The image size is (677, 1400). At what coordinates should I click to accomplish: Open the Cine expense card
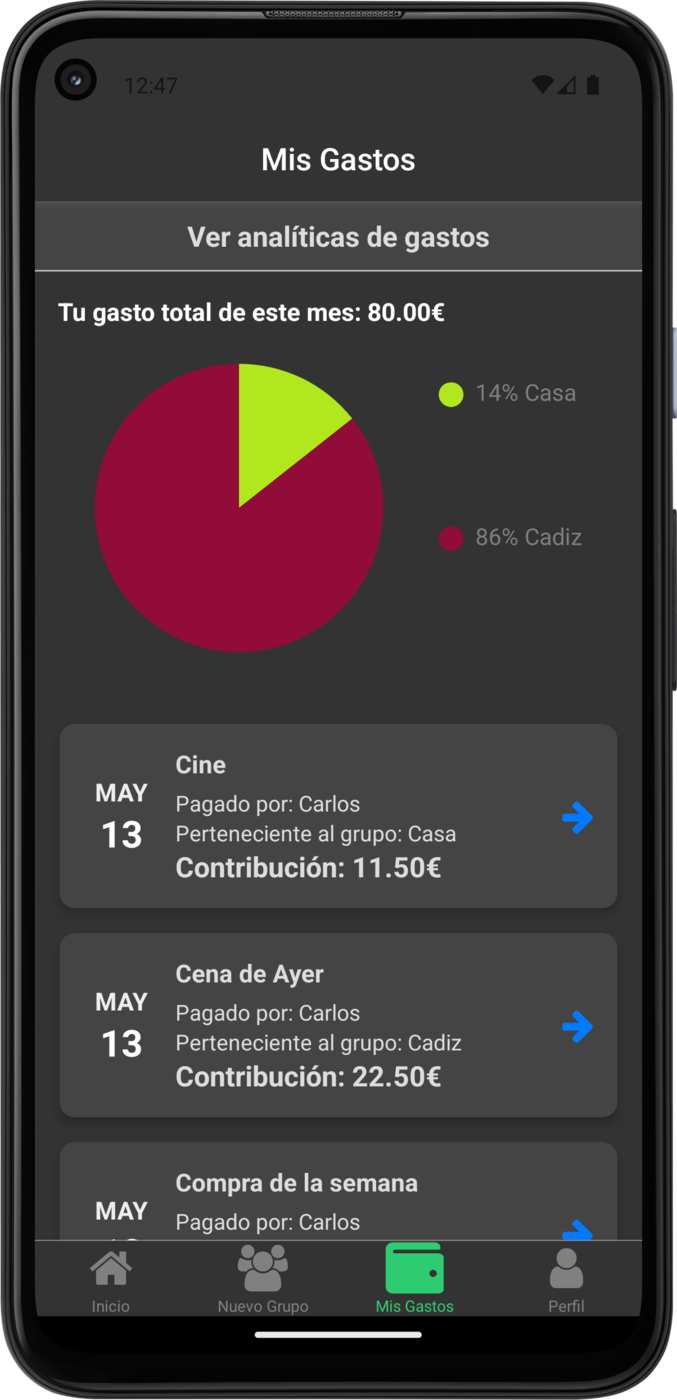coord(338,816)
